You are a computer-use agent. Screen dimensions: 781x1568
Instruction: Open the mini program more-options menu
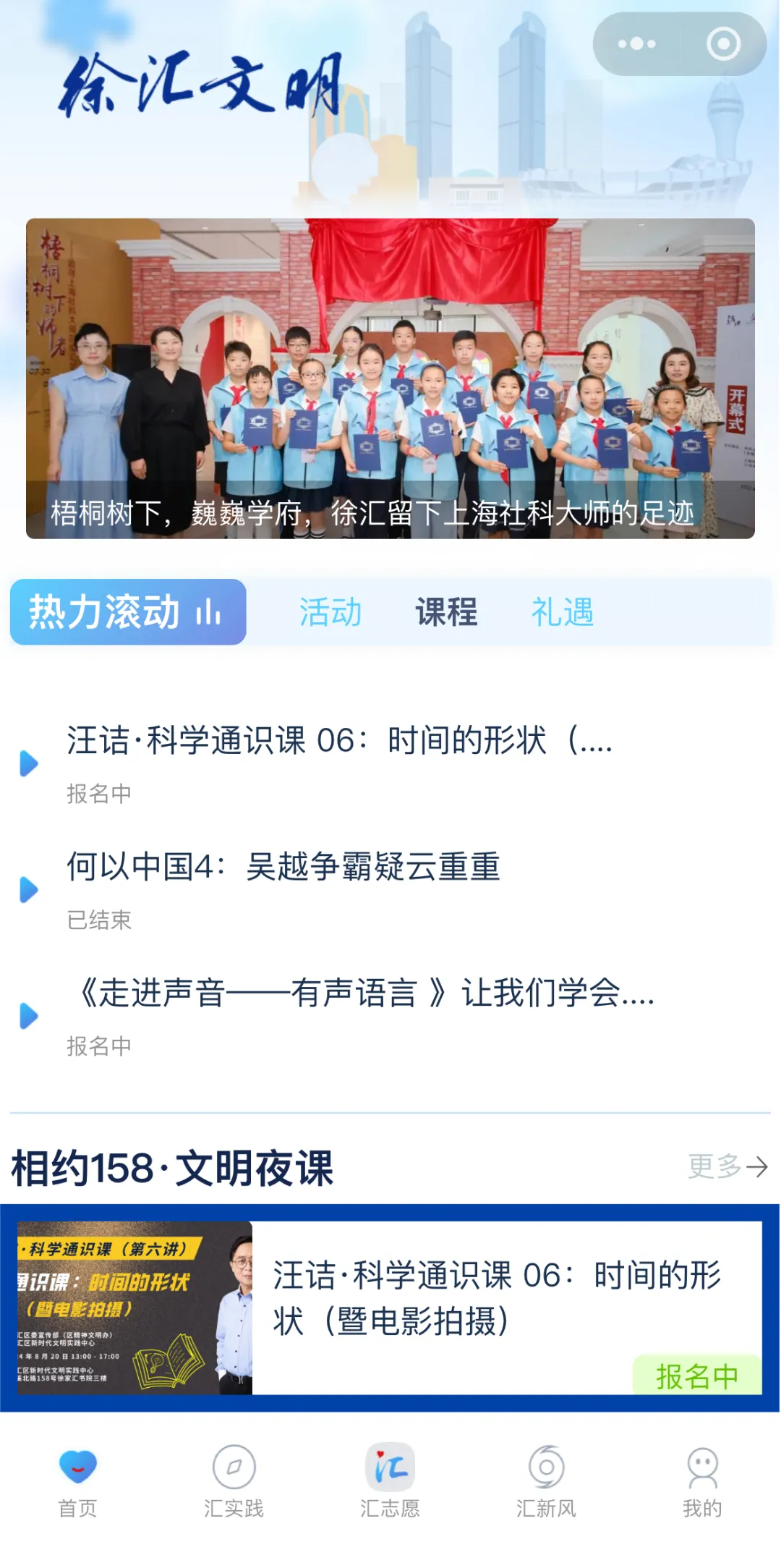(x=637, y=44)
